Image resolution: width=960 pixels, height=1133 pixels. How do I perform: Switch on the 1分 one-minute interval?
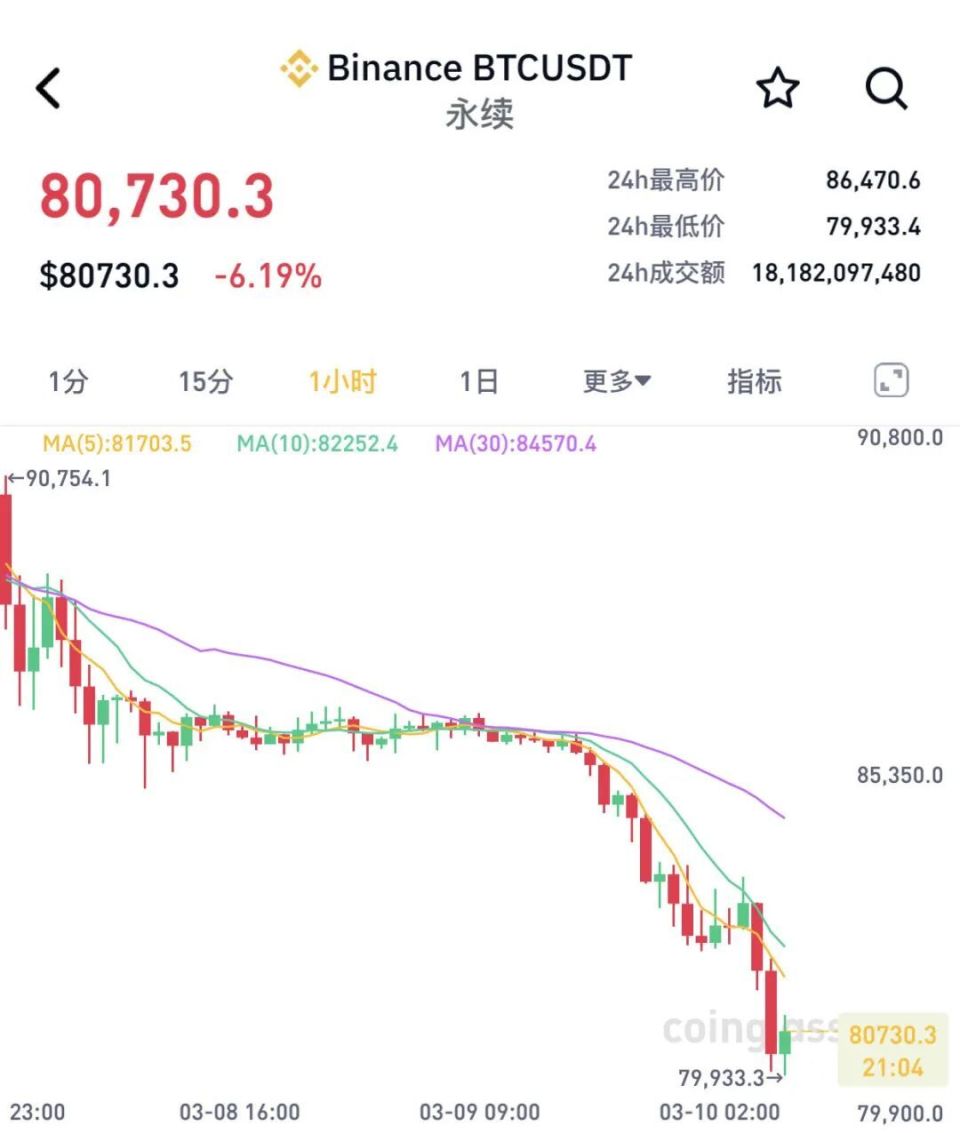65,381
